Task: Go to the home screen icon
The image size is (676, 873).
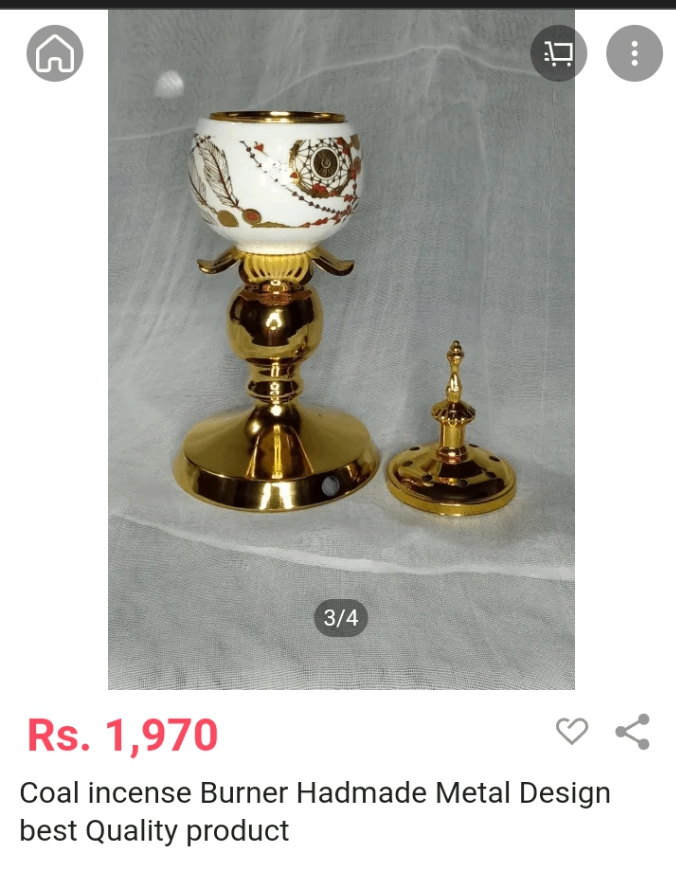Action: pyautogui.click(x=54, y=53)
